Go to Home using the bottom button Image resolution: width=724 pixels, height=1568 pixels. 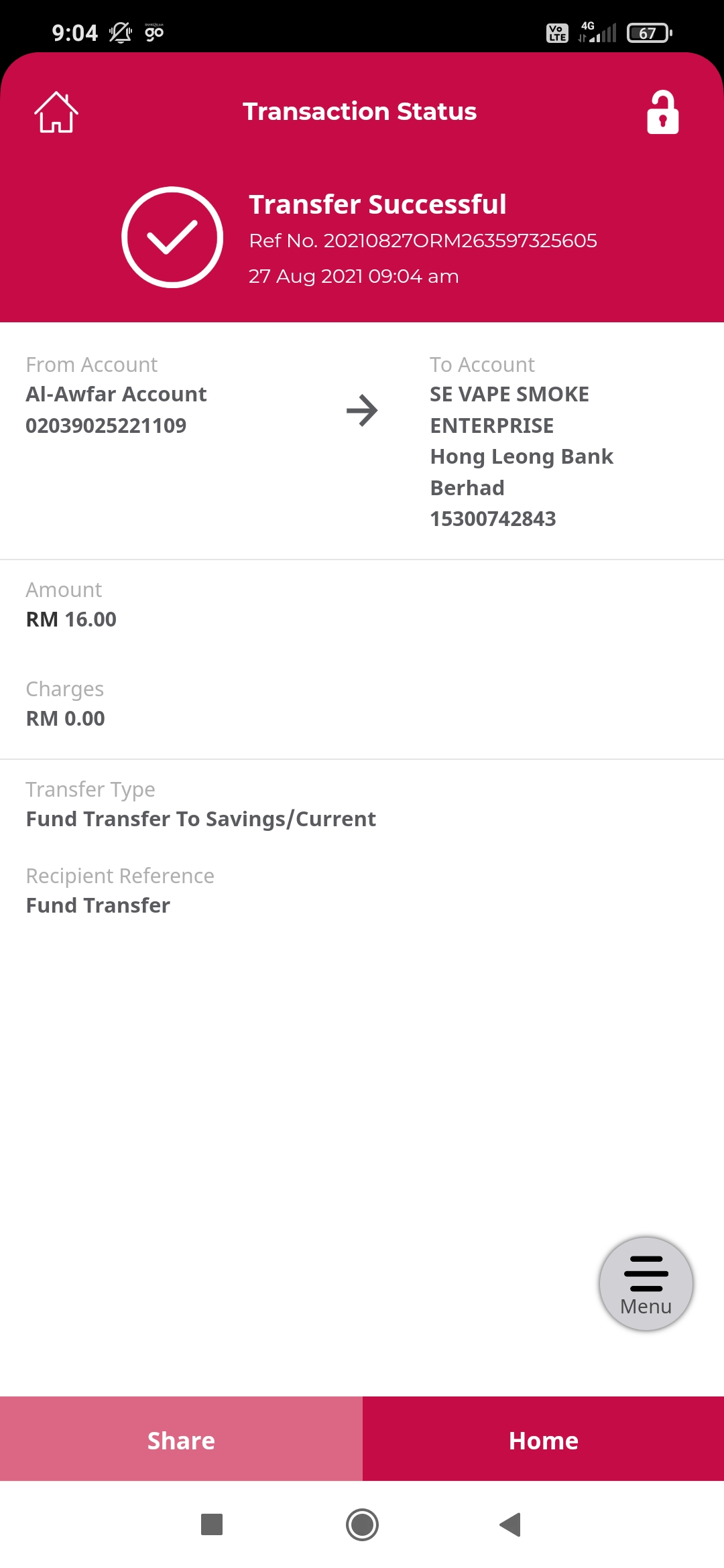coord(543,1440)
